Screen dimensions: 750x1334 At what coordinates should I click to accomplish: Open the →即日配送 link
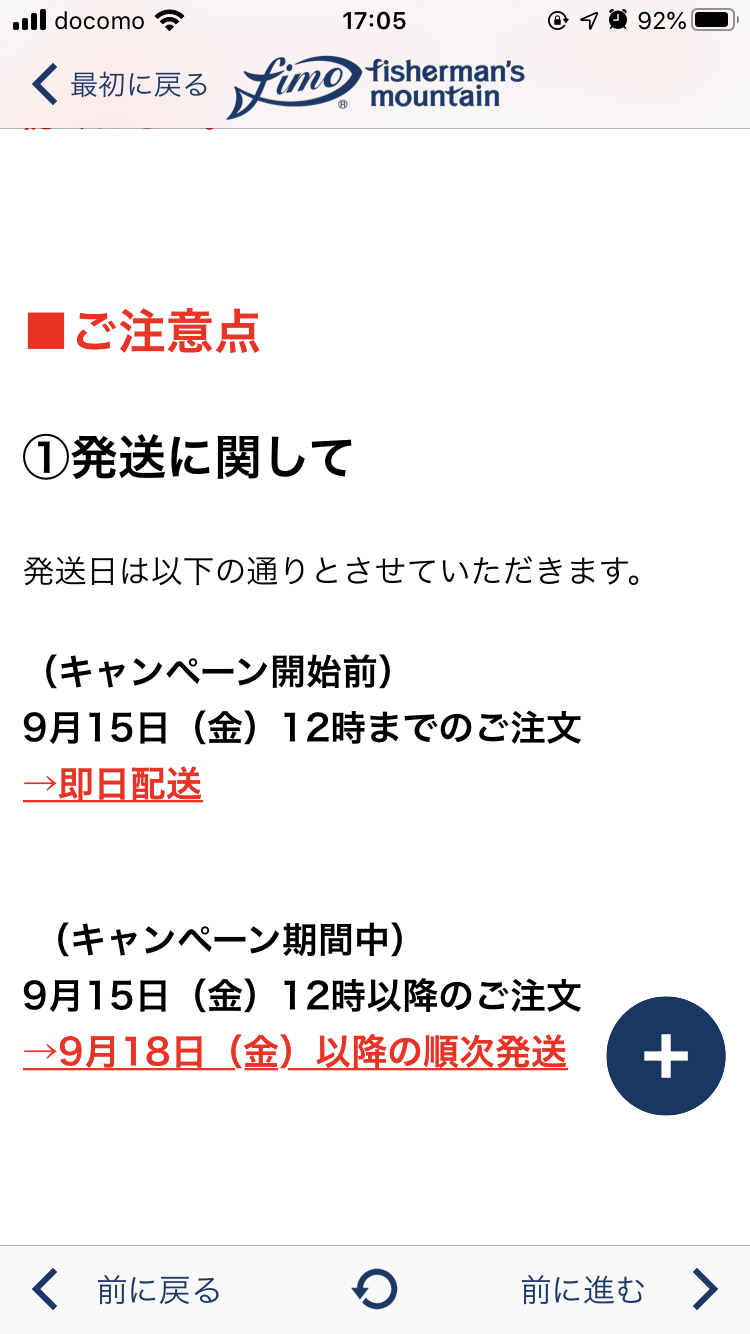click(x=113, y=786)
